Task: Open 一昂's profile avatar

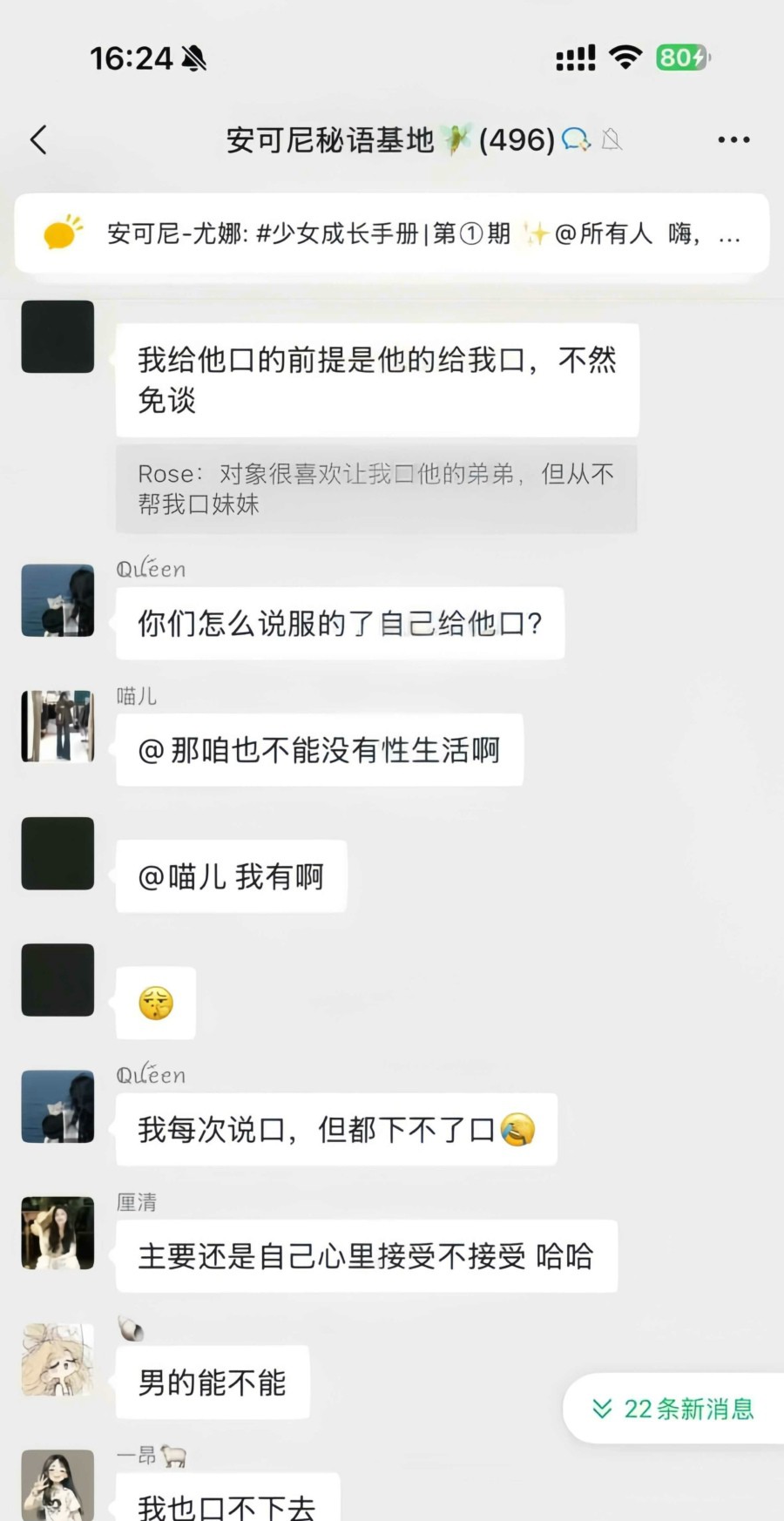Action: tap(57, 1484)
